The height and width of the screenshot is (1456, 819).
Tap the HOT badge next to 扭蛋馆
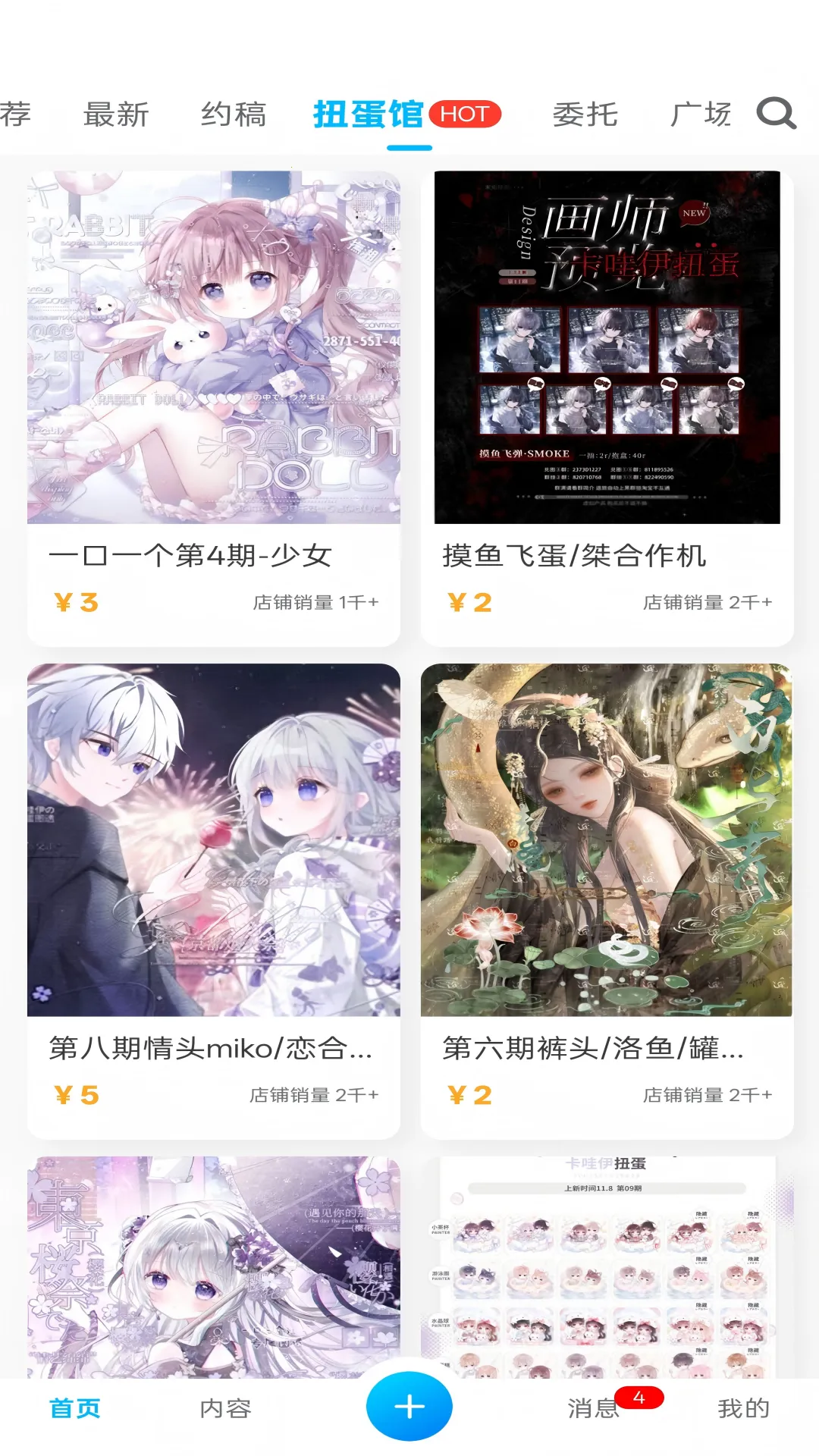(x=464, y=115)
